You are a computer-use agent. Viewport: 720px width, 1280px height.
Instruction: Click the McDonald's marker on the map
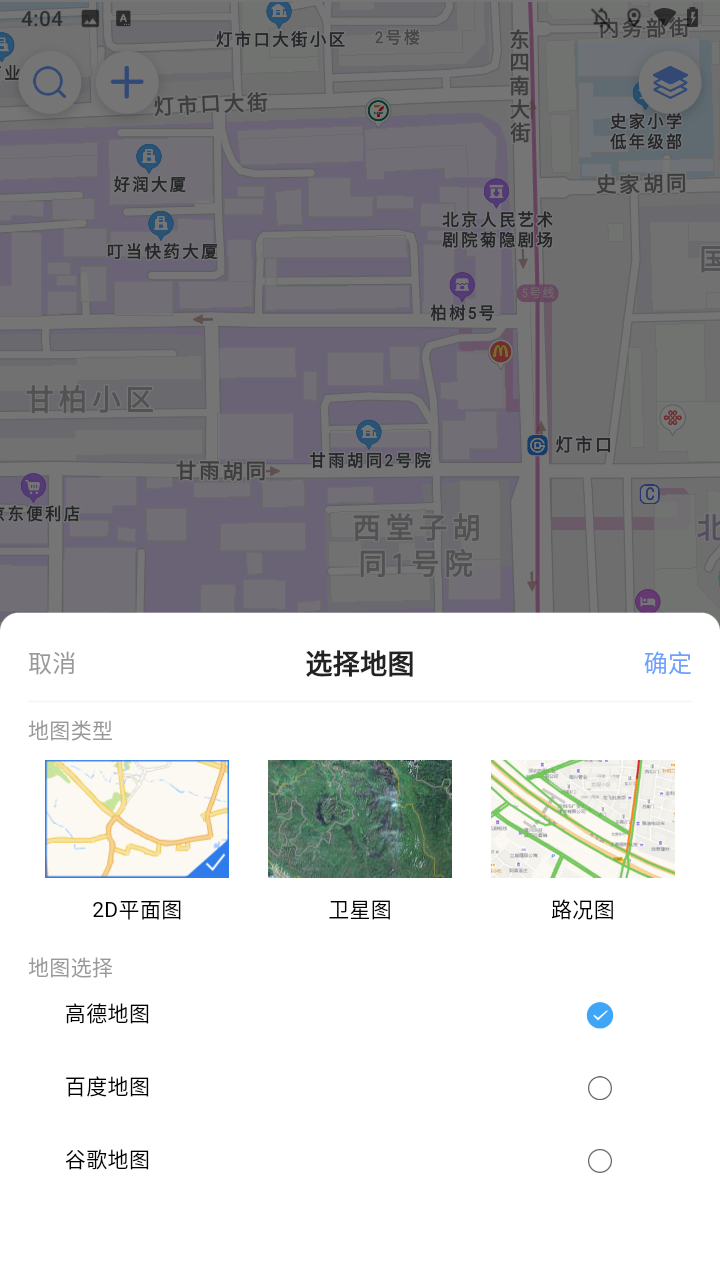tap(500, 352)
